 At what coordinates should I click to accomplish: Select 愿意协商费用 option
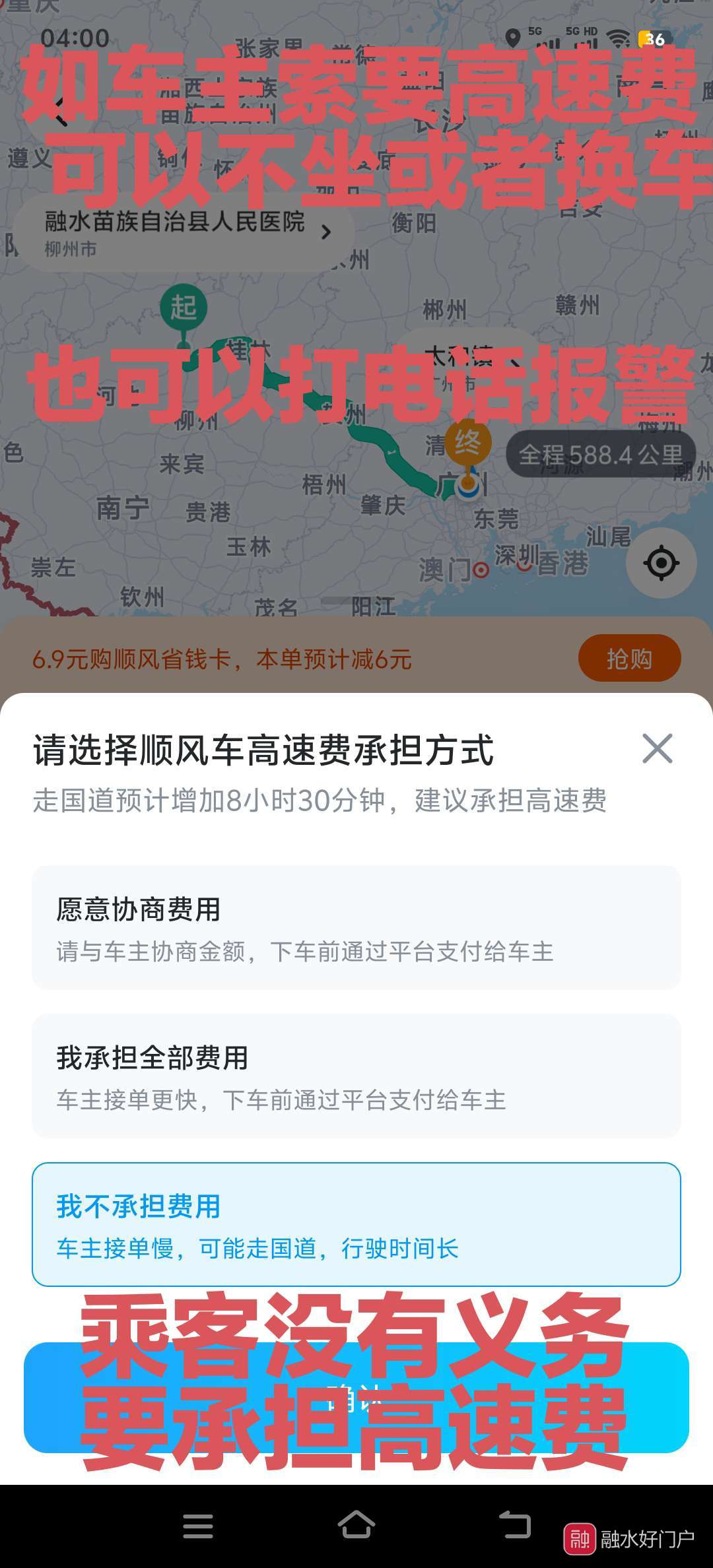pyautogui.click(x=356, y=927)
